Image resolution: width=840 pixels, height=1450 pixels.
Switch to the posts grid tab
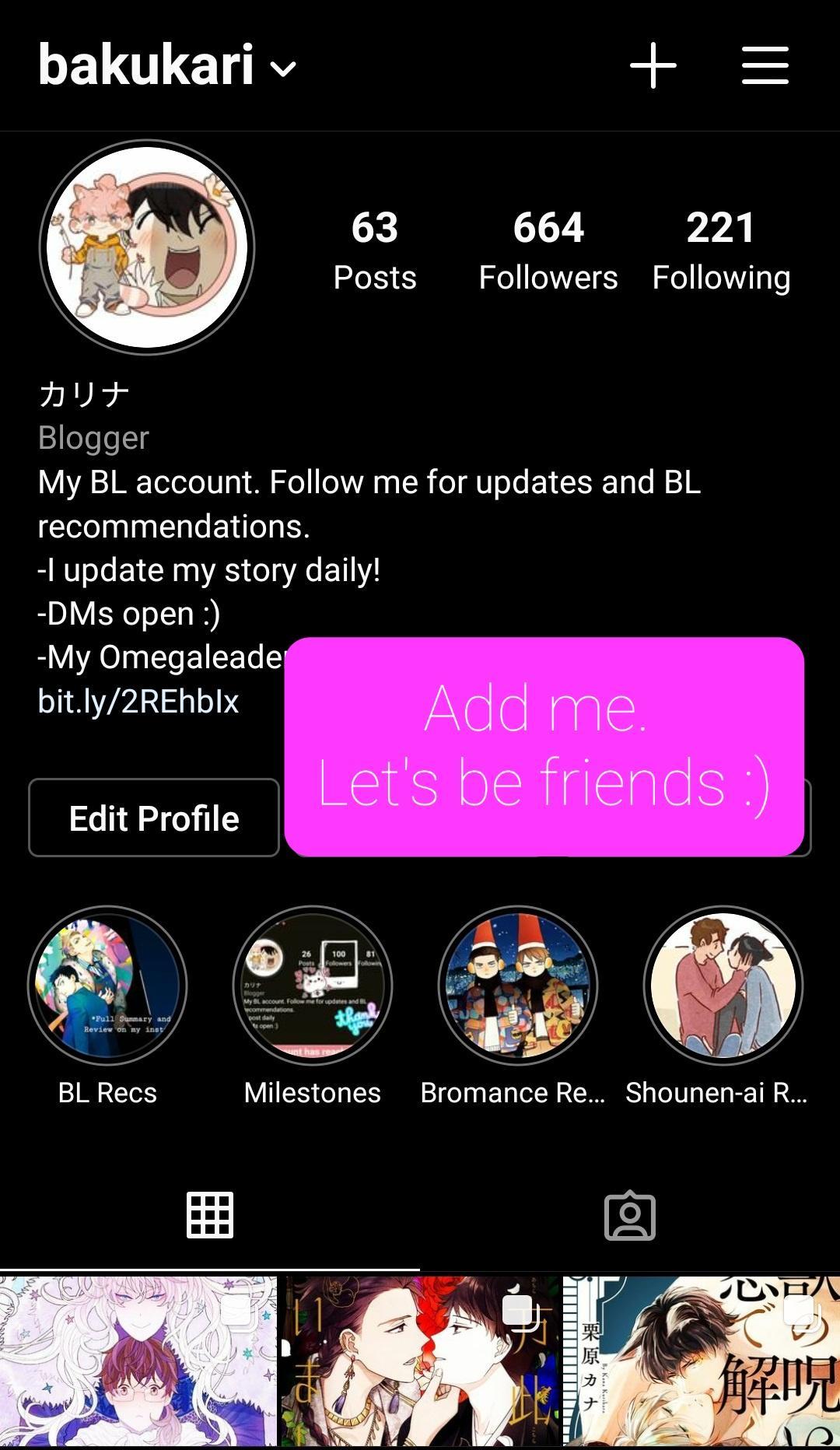pyautogui.click(x=210, y=1215)
